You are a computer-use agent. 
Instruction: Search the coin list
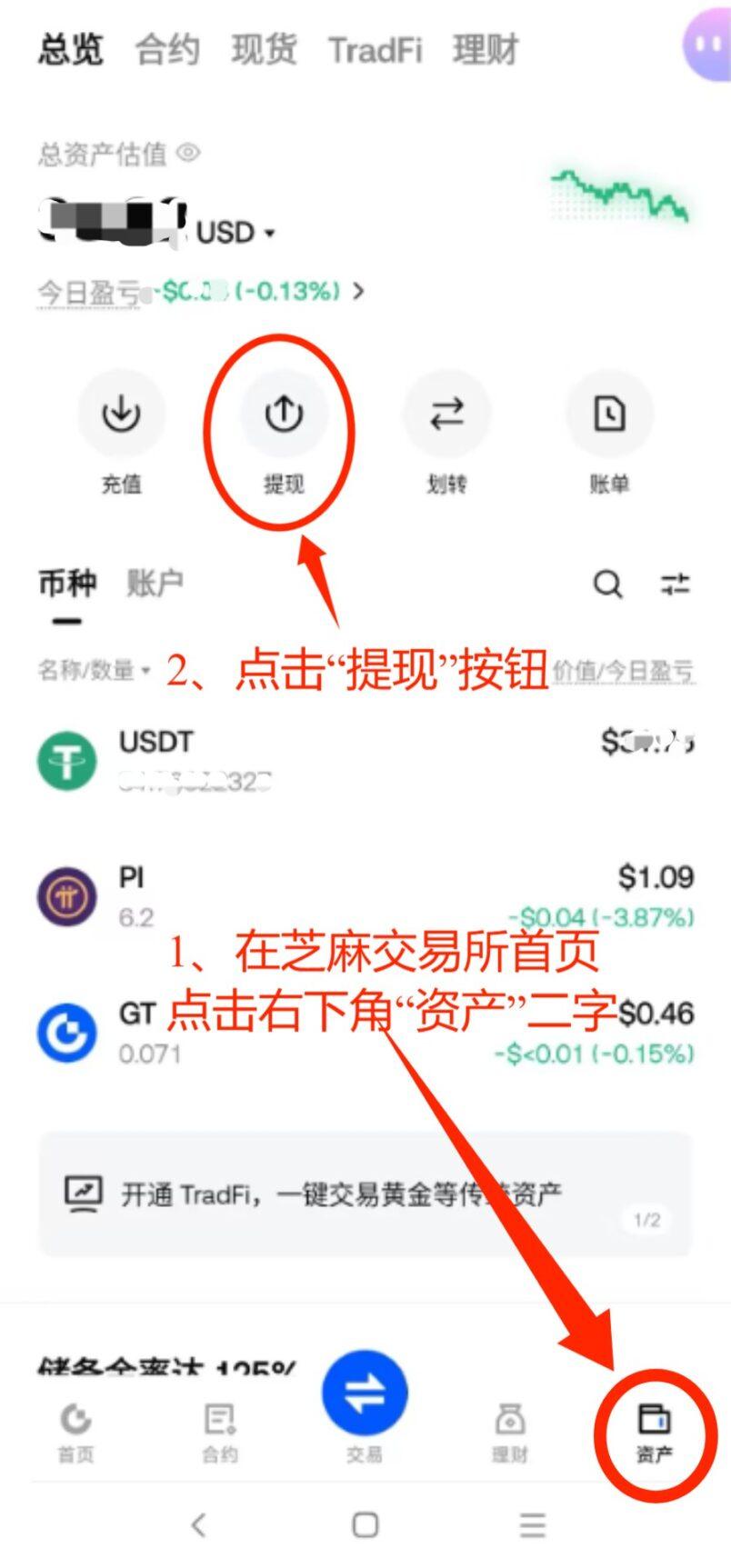click(x=607, y=584)
